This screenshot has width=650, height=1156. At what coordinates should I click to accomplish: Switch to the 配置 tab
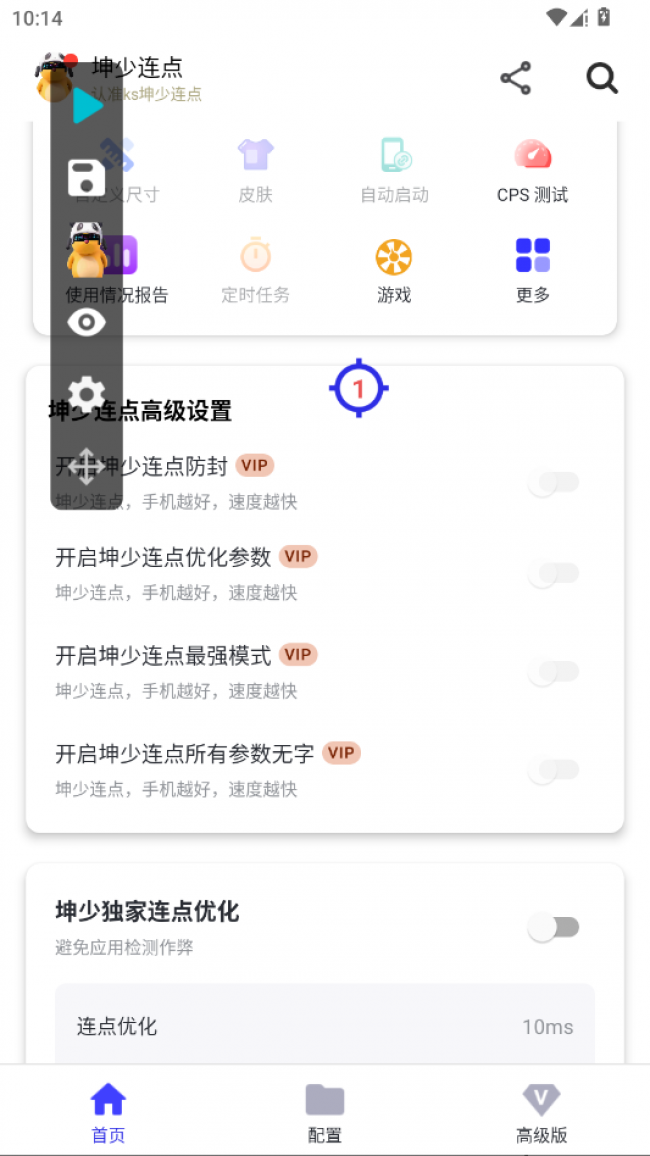click(x=325, y=1112)
